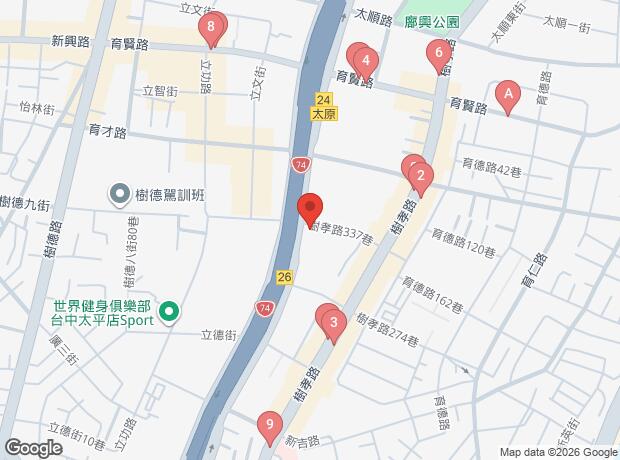Open the pin numbered 3
This screenshot has width=620, height=460.
pyautogui.click(x=334, y=323)
